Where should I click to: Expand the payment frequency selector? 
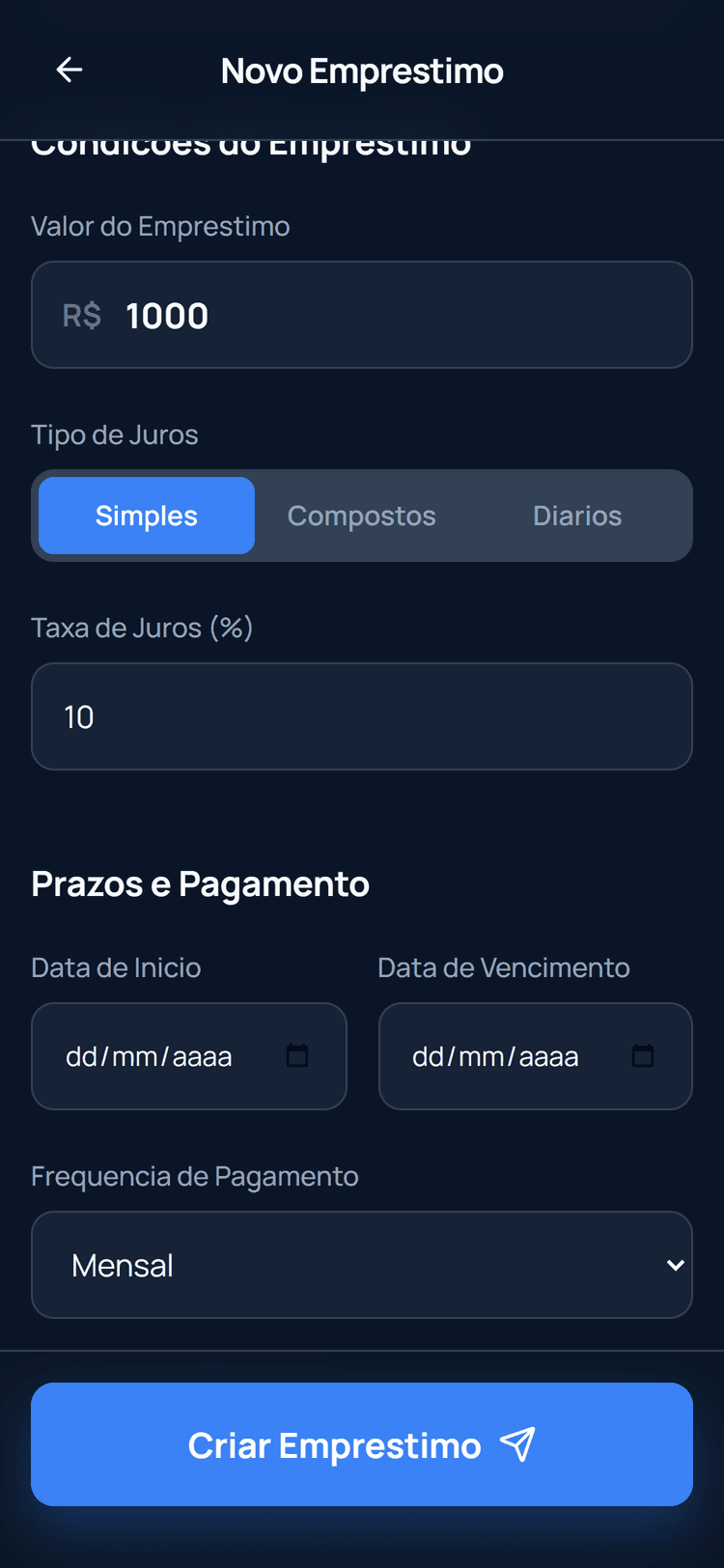point(362,1265)
